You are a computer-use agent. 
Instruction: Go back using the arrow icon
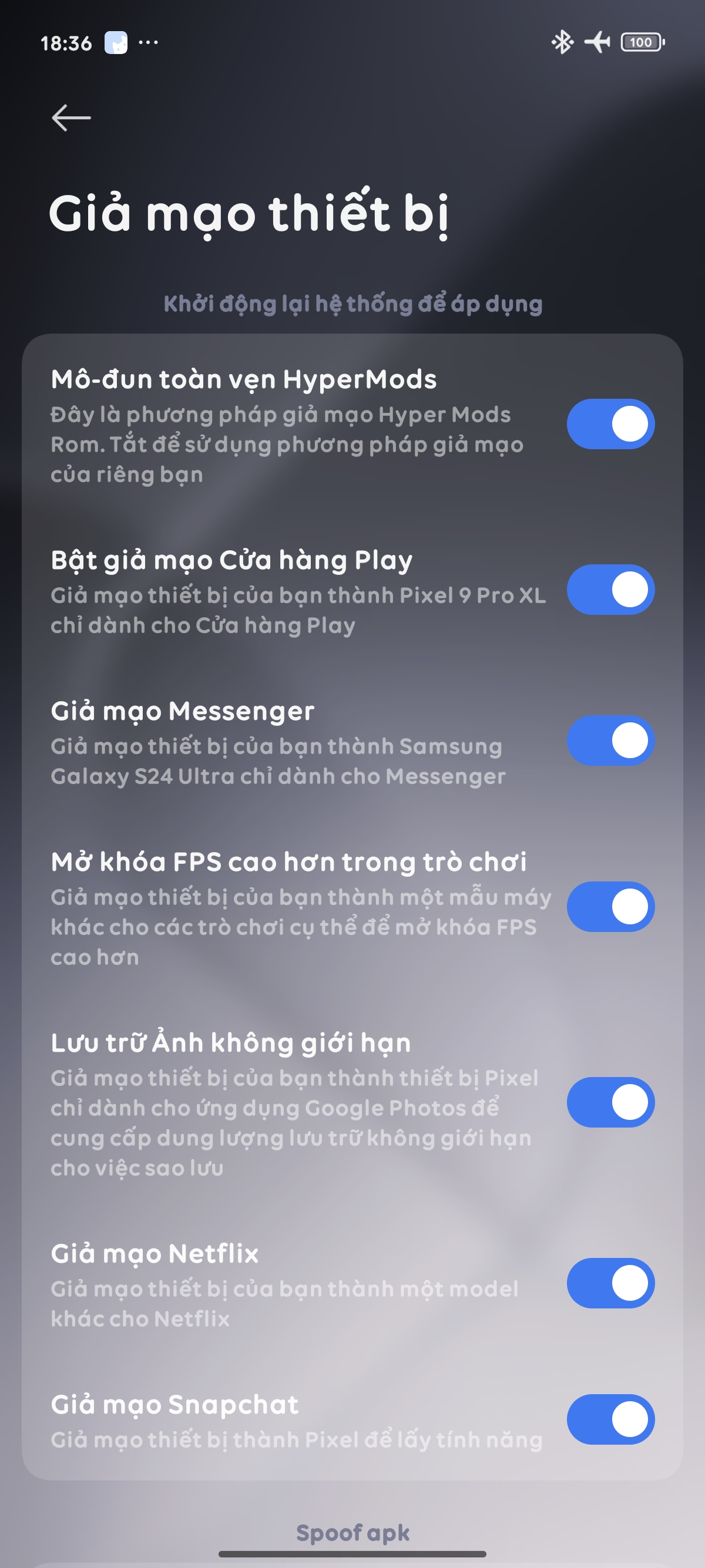[x=71, y=118]
